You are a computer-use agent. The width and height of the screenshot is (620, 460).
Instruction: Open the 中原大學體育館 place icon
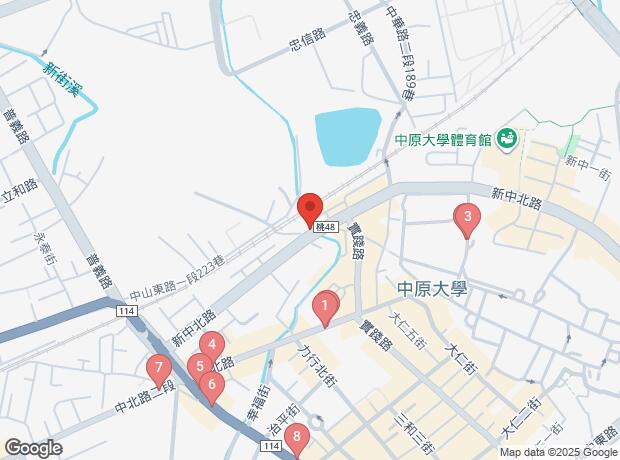[x=507, y=138]
